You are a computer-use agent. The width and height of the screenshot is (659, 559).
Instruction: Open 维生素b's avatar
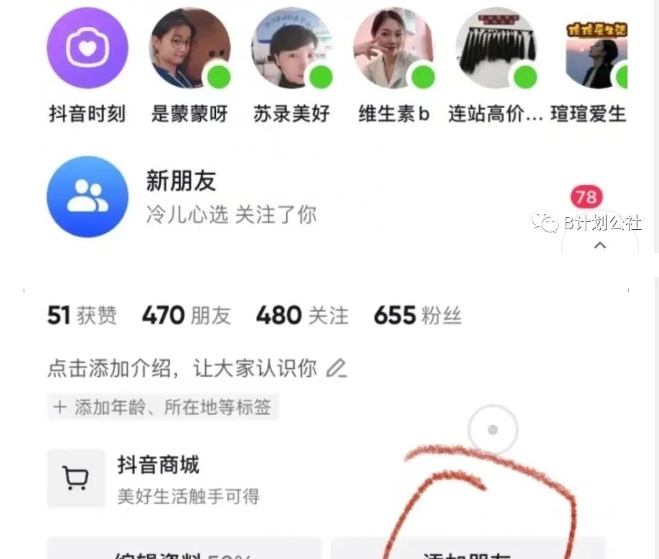pyautogui.click(x=394, y=48)
